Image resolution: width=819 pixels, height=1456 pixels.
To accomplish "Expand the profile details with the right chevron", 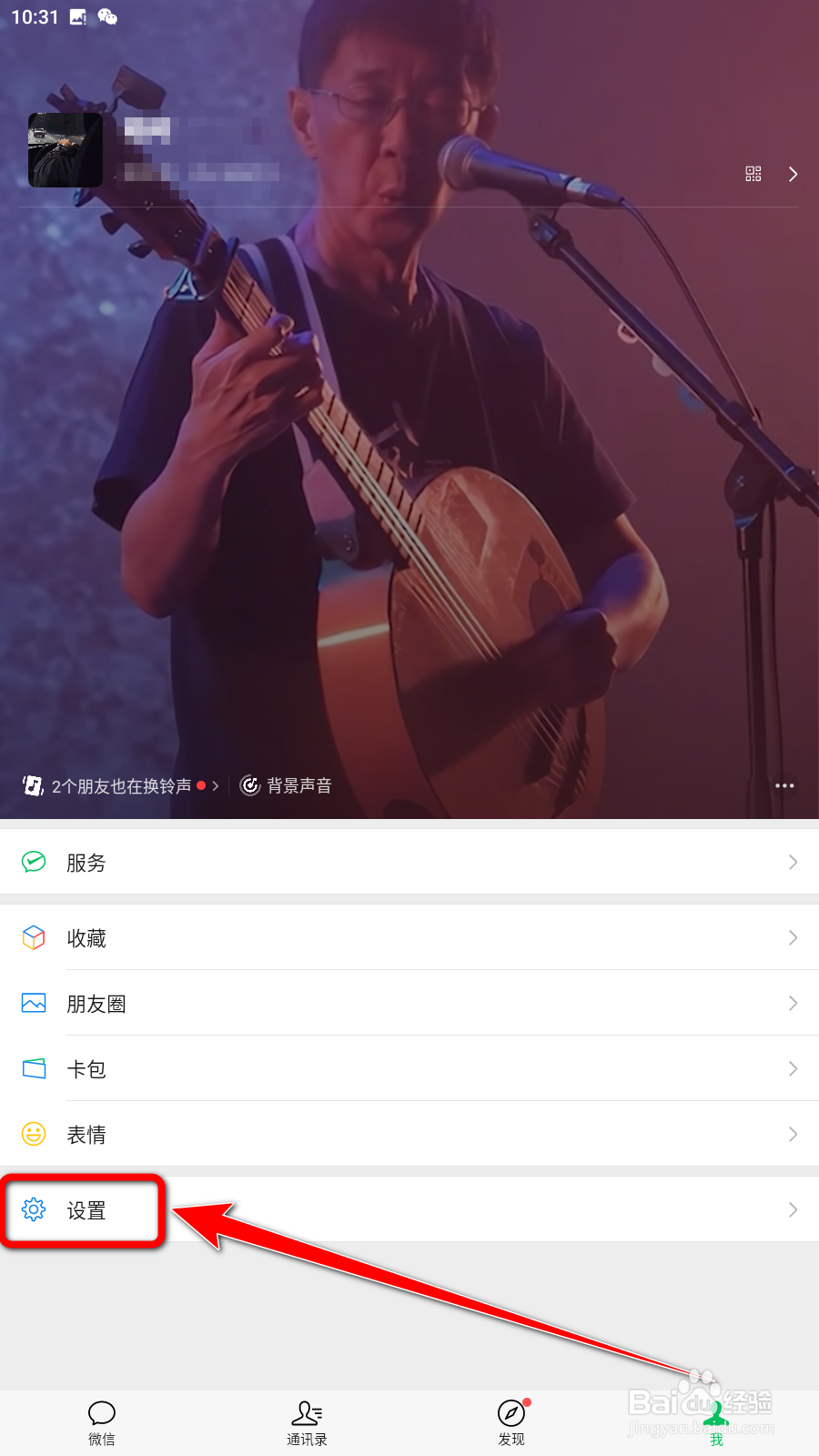I will (x=793, y=174).
